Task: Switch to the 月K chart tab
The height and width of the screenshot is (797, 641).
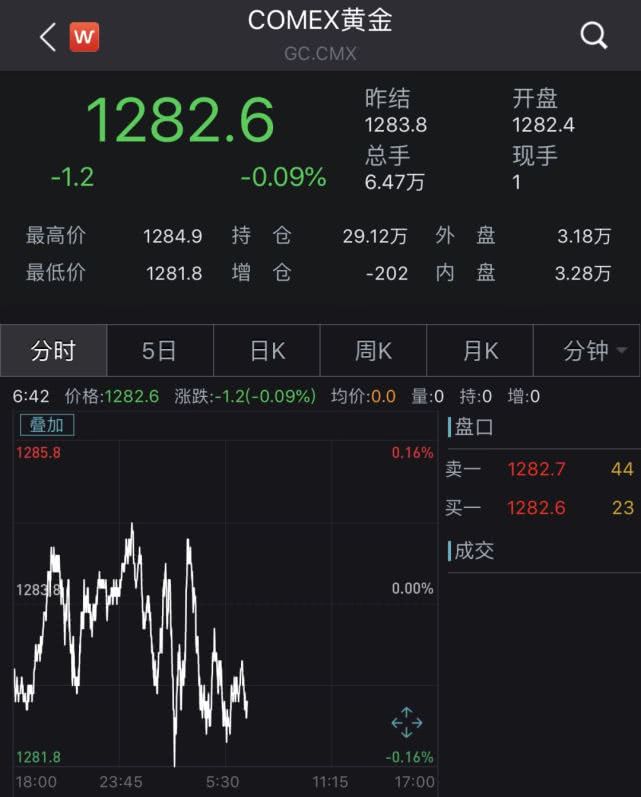Action: pos(480,351)
